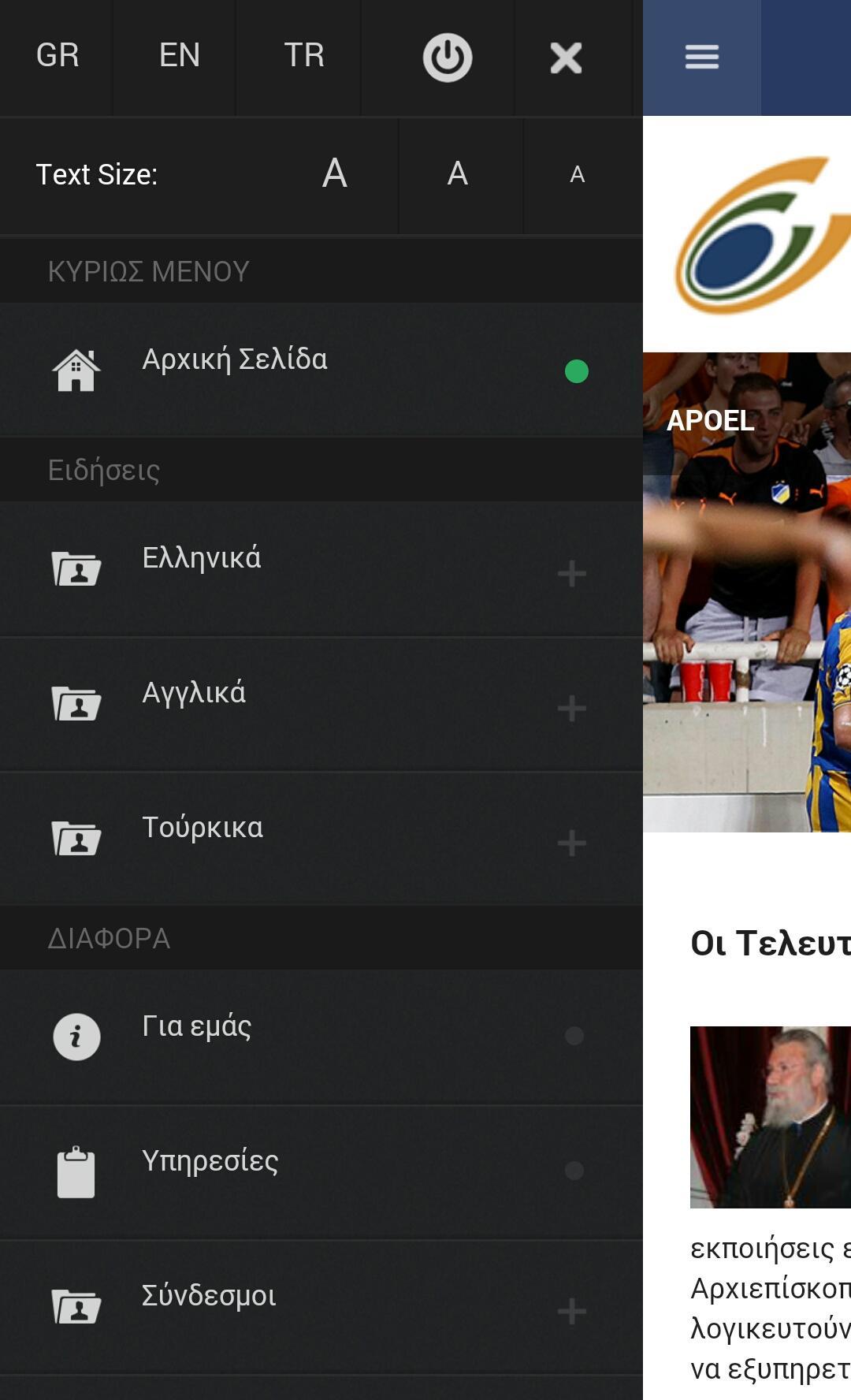
Task: Tap the power icon in the drawer header
Action: [447, 58]
